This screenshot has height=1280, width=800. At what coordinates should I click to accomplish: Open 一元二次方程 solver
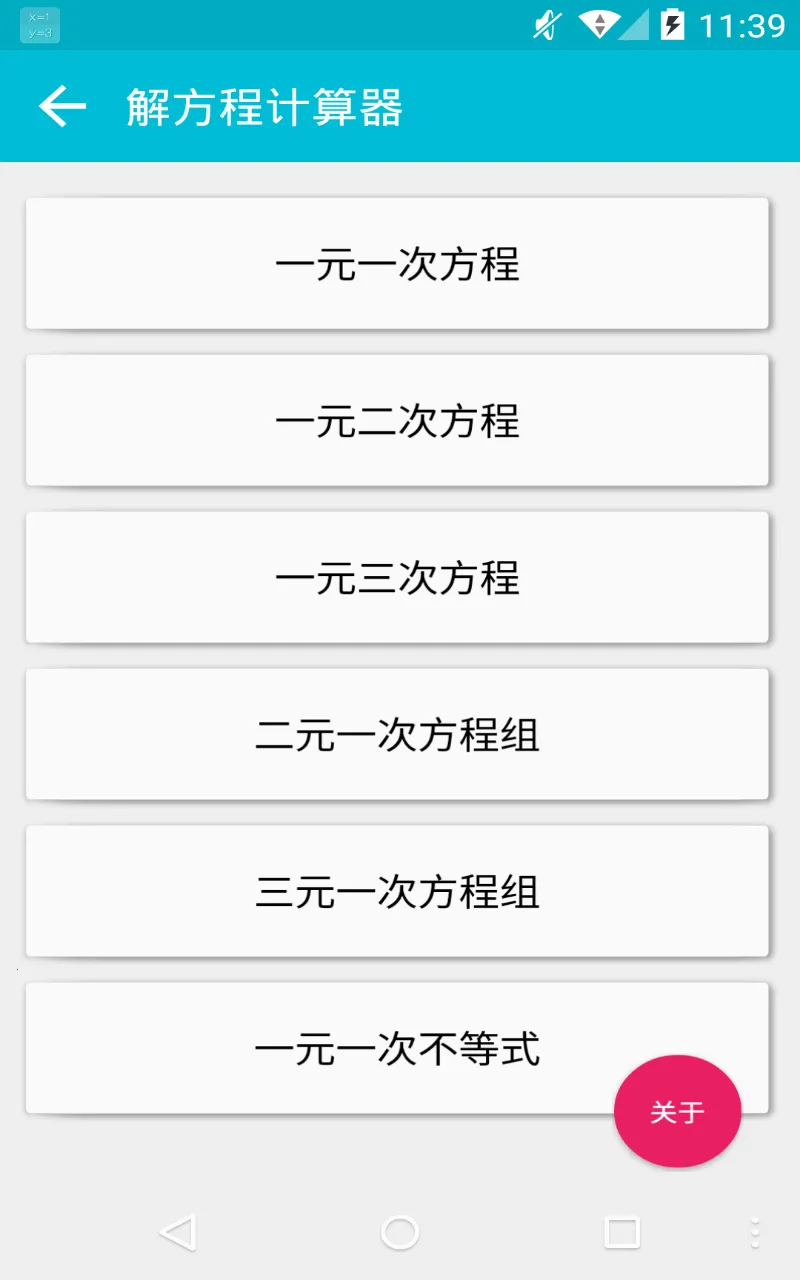[x=397, y=421]
